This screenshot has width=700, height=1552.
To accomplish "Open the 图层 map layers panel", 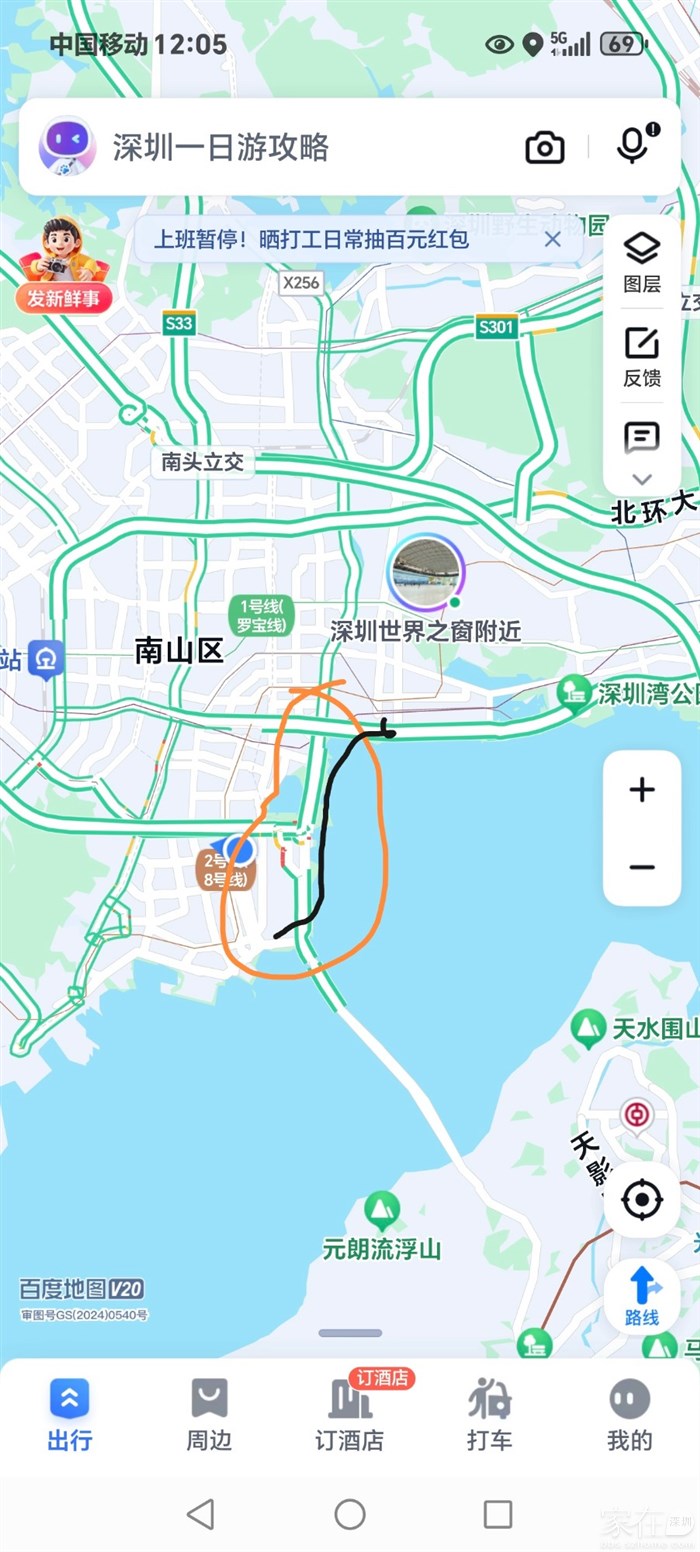I will click(x=642, y=263).
